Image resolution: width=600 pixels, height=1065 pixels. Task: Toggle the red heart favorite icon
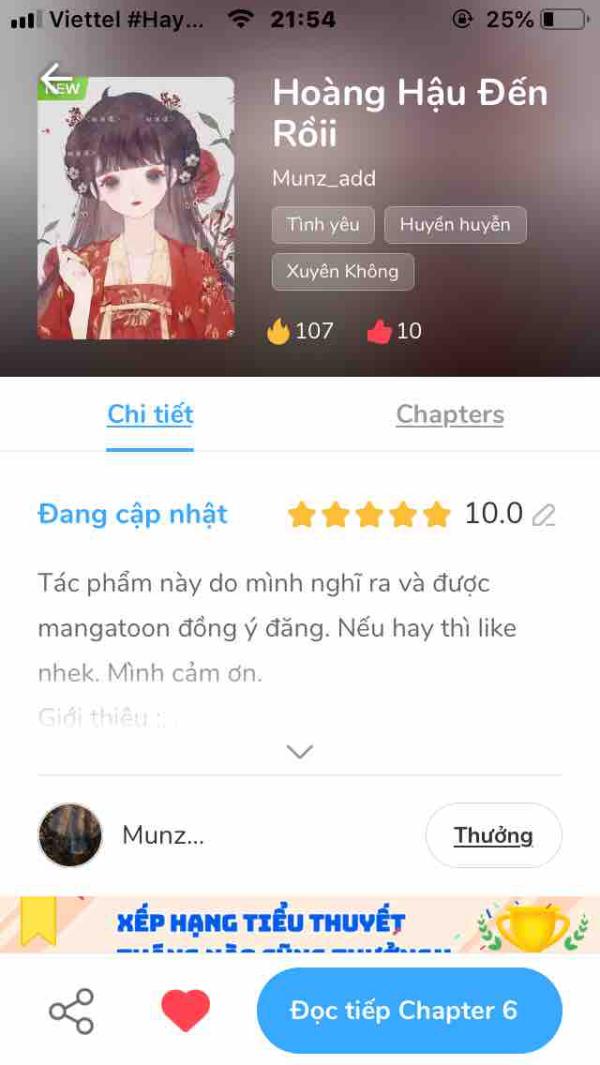point(185,1010)
